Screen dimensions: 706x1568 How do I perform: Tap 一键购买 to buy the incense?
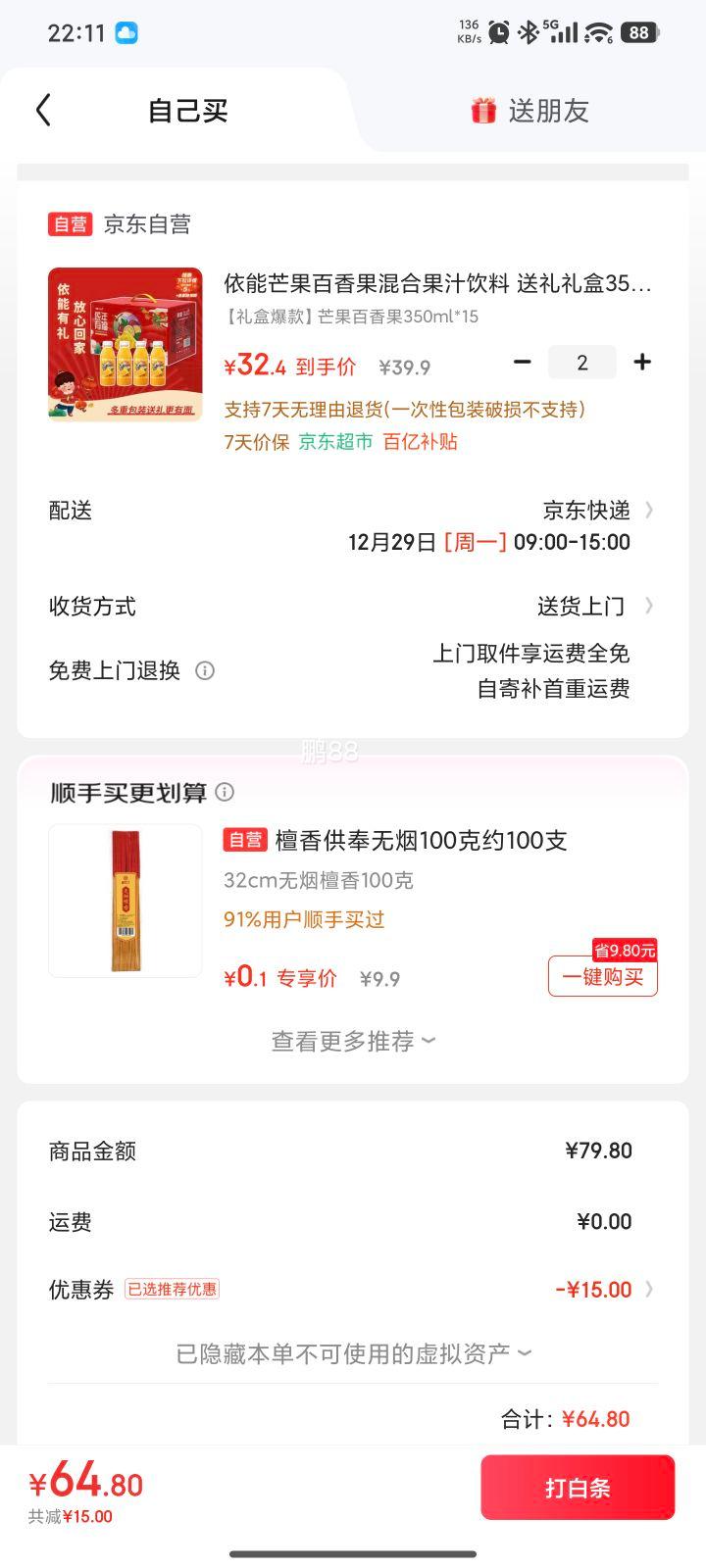pyautogui.click(x=602, y=976)
